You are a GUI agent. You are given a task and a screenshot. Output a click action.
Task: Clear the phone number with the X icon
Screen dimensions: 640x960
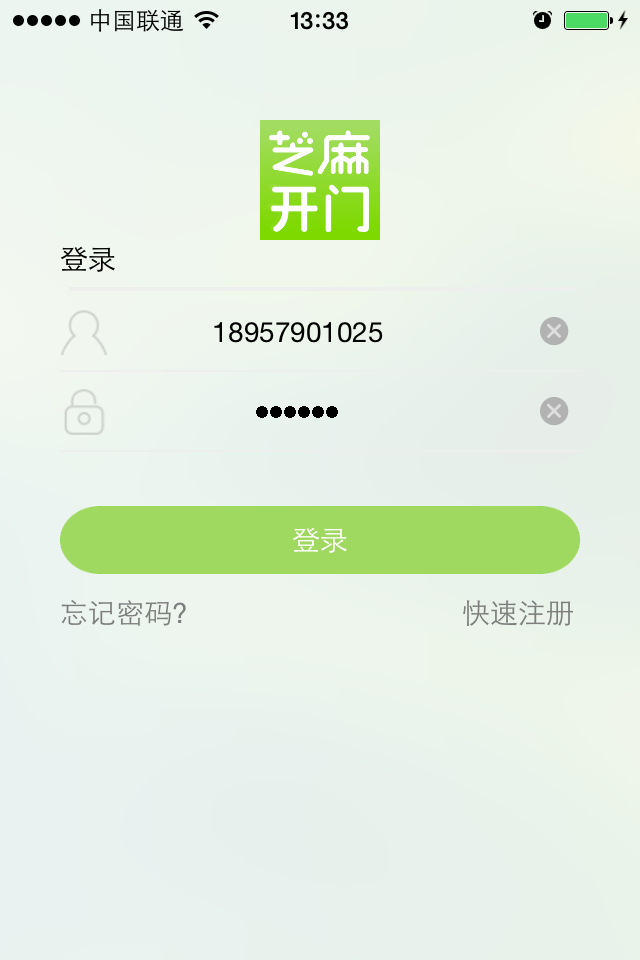point(554,331)
